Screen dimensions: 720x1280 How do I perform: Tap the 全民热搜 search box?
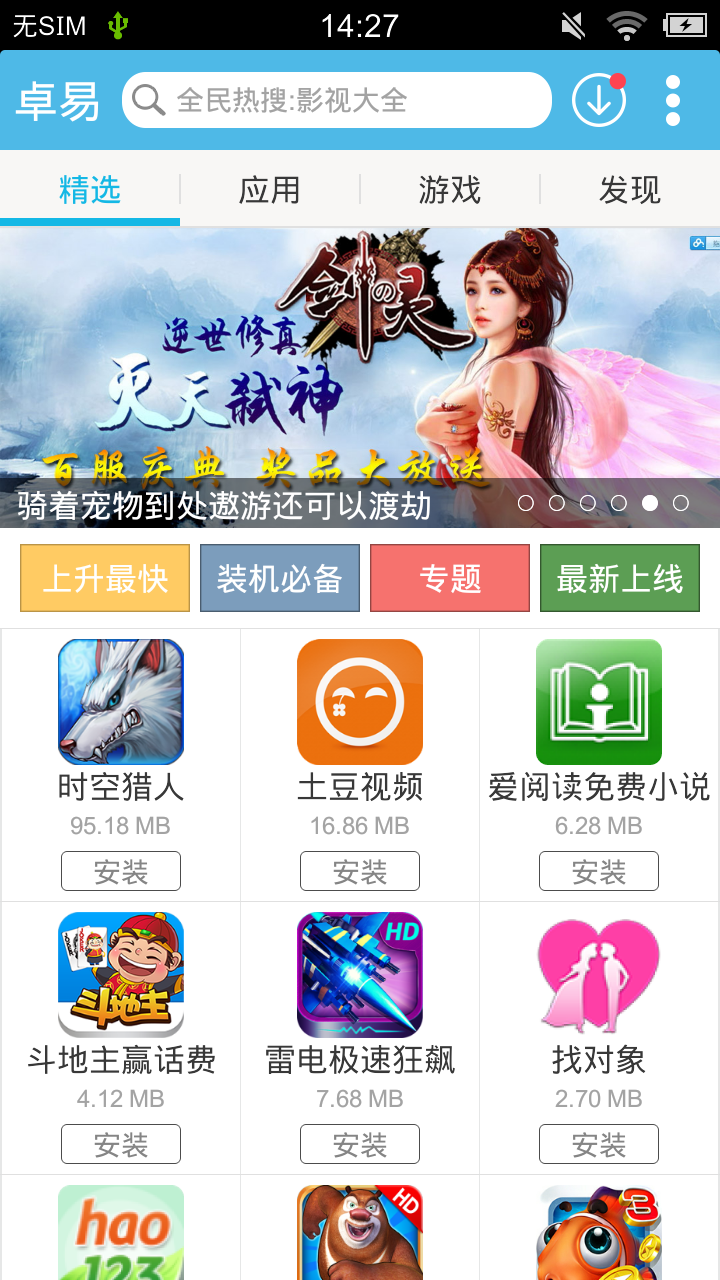click(x=336, y=100)
